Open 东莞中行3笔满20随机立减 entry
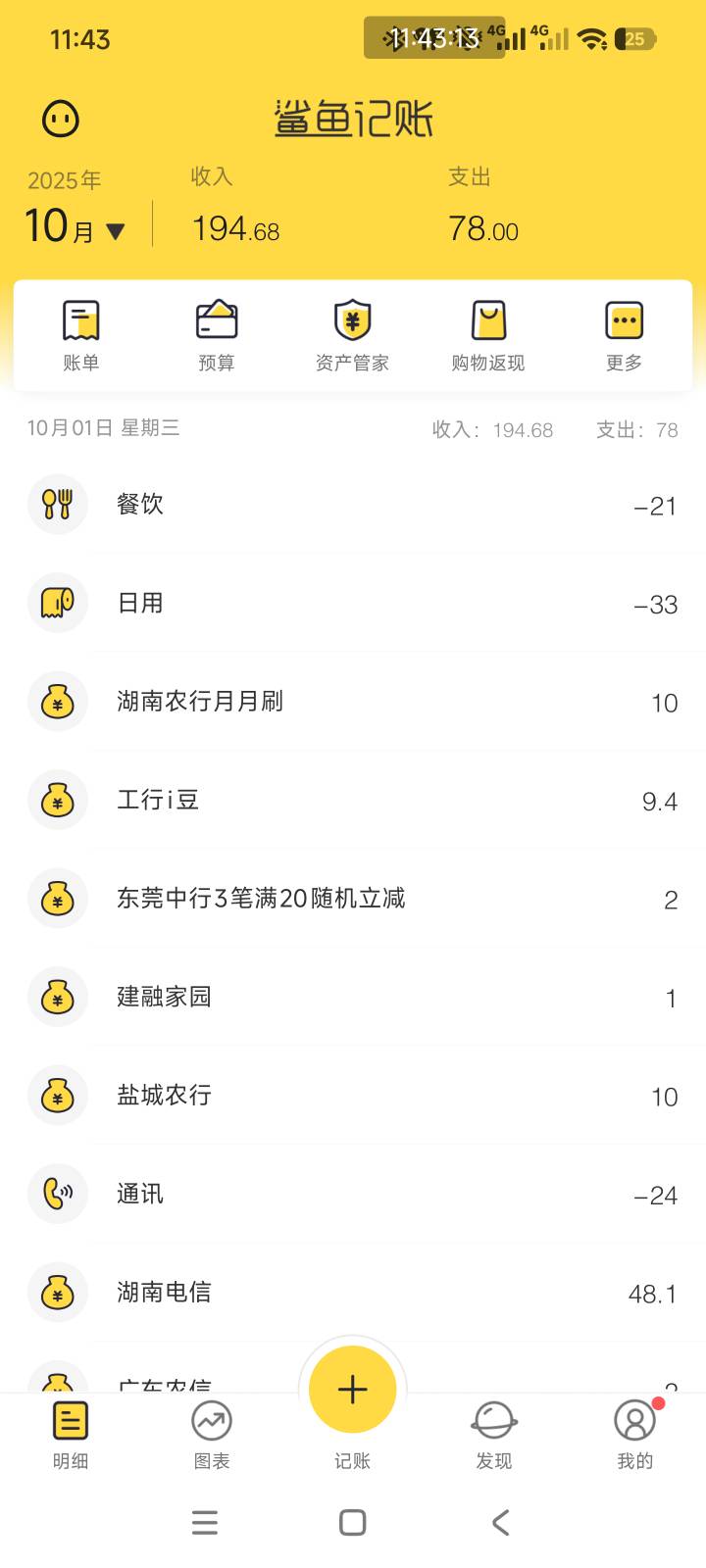This screenshot has width=706, height=1568. (353, 899)
